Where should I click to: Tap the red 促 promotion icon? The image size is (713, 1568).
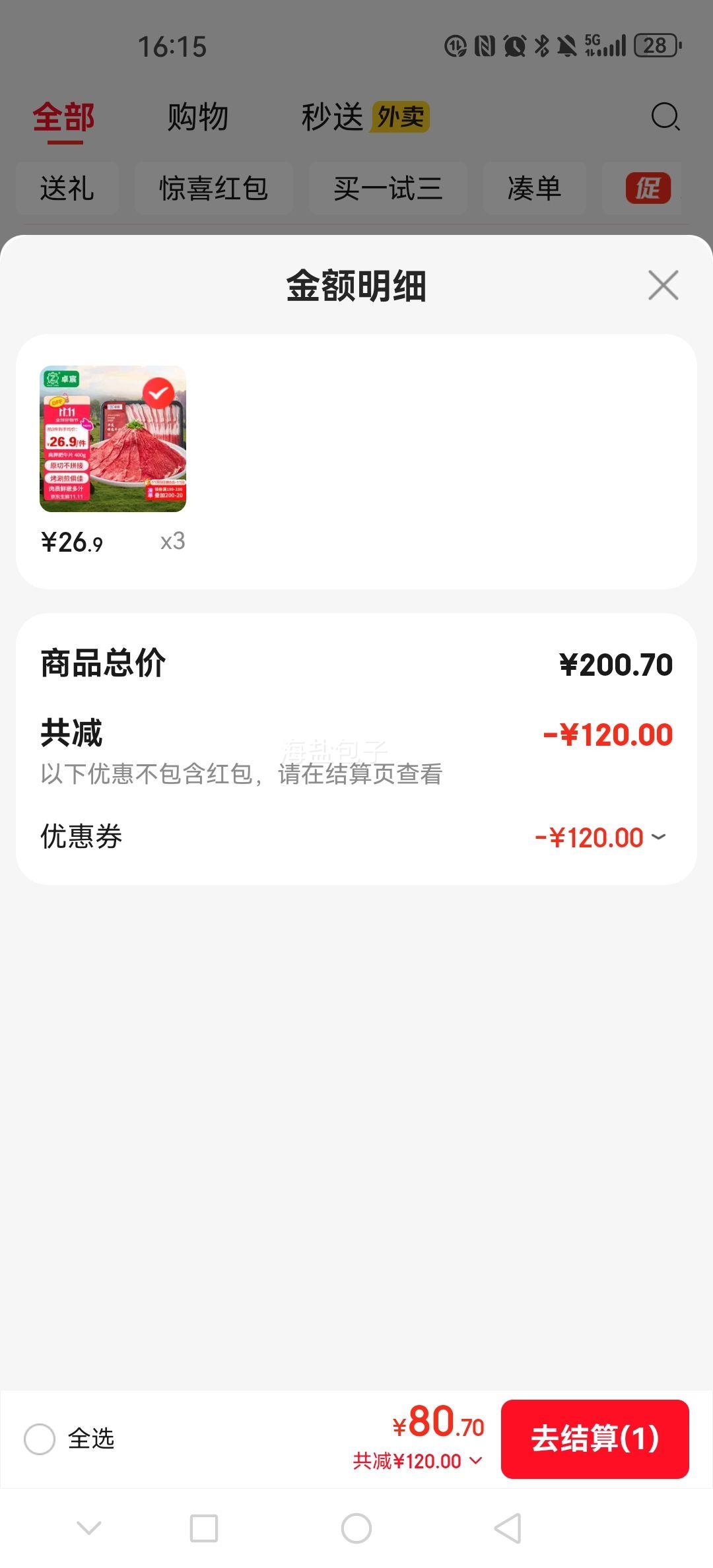(x=646, y=189)
